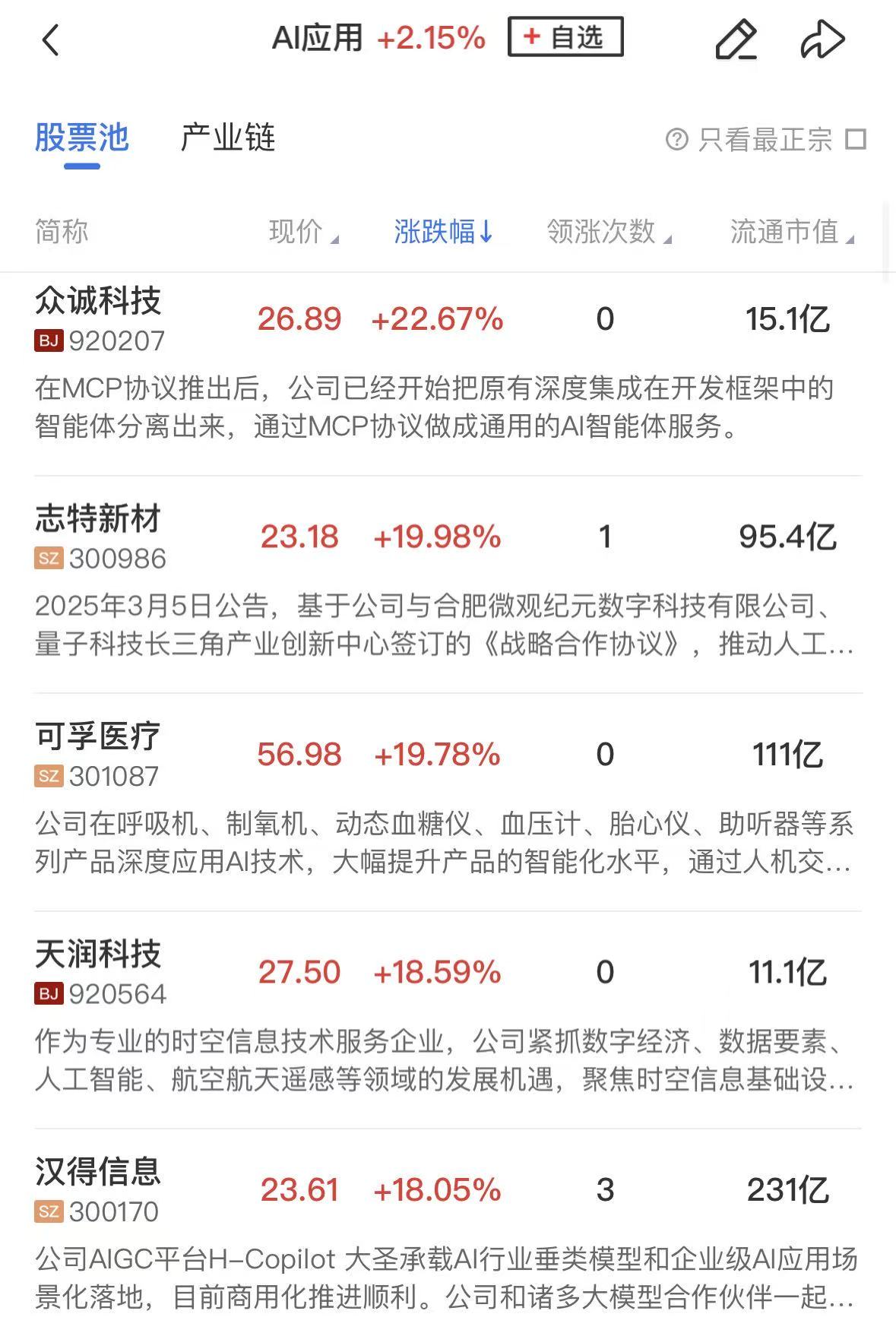Sort stocks by 领涨次数
Image resolution: width=896 pixels, height=1333 pixels.
click(x=608, y=232)
